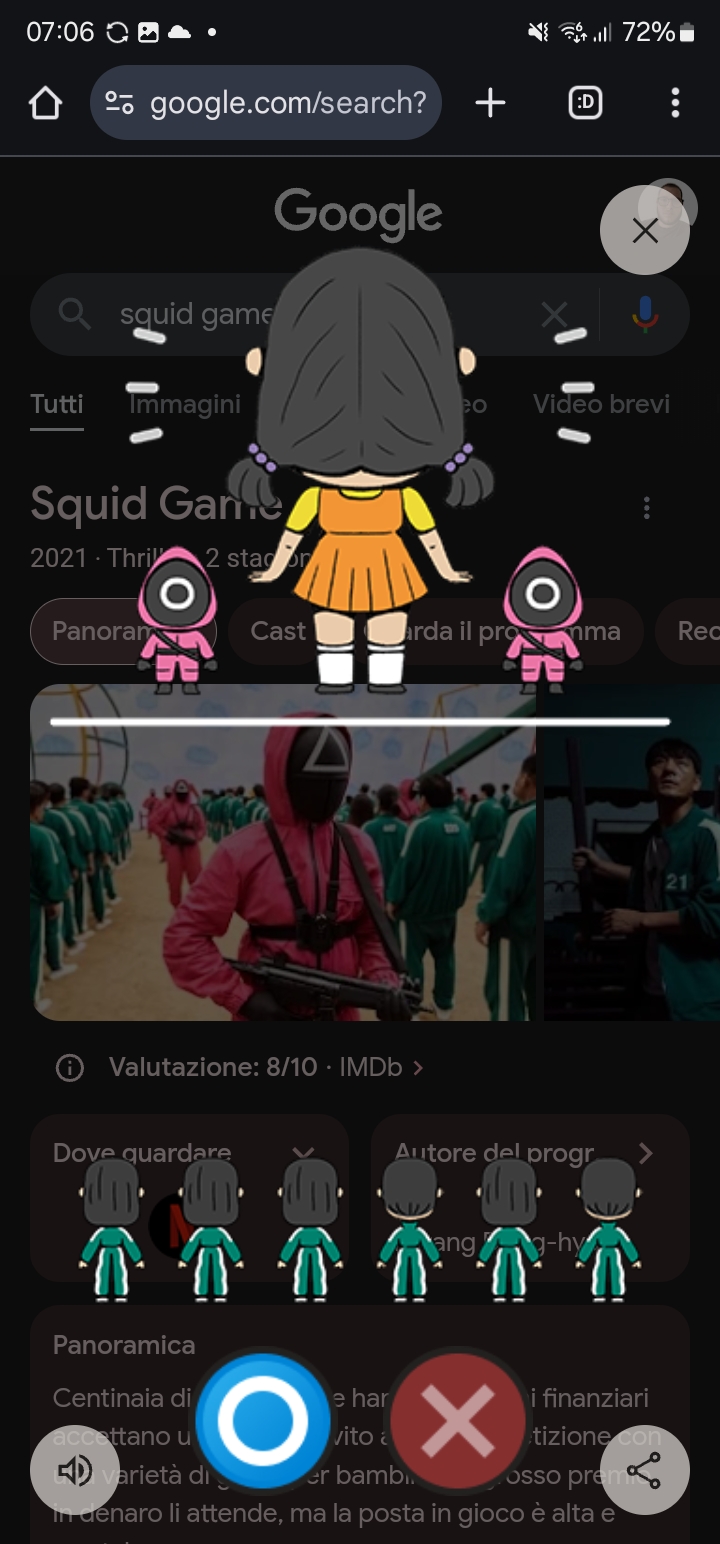Open the tab switcher
This screenshot has width=720, height=1544.
tap(585, 103)
